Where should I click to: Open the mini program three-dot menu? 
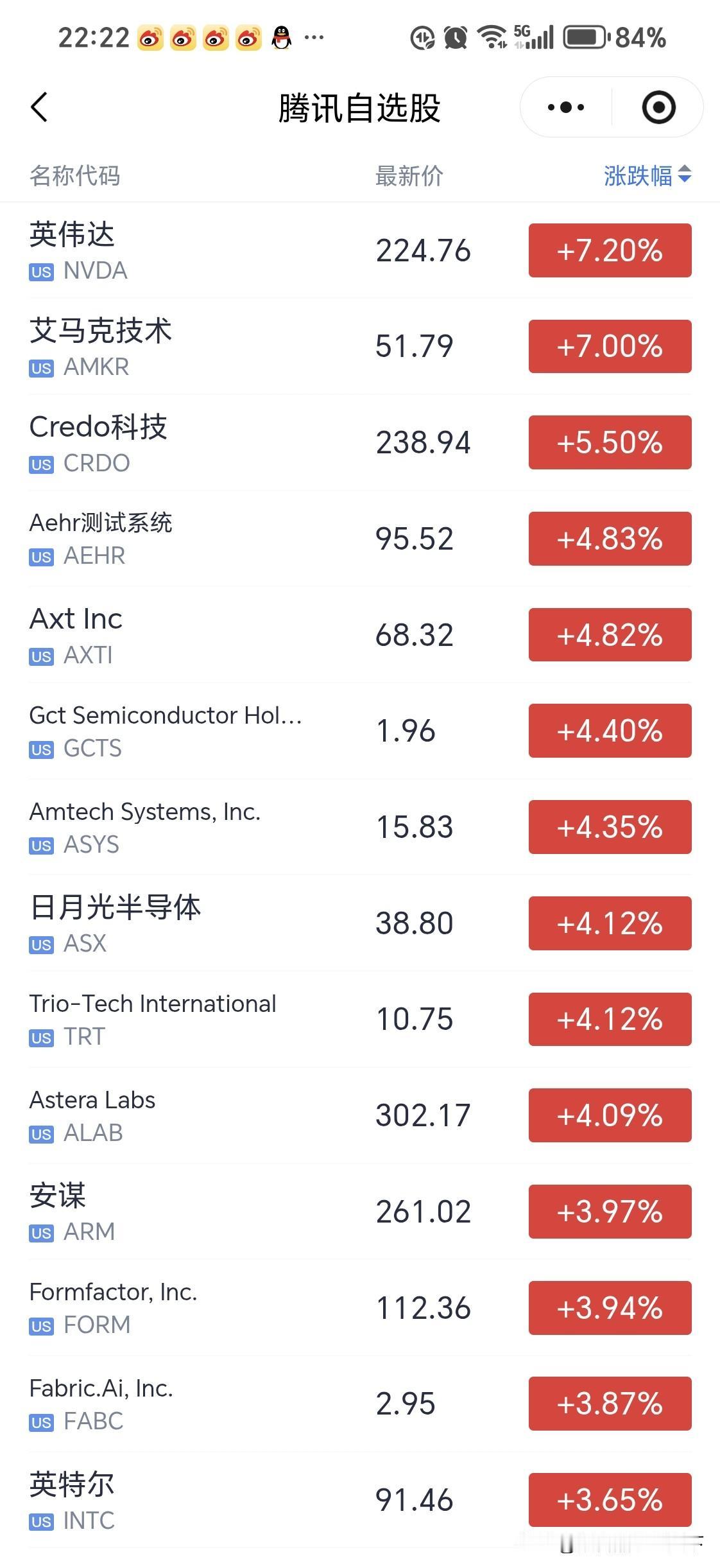pyautogui.click(x=566, y=107)
